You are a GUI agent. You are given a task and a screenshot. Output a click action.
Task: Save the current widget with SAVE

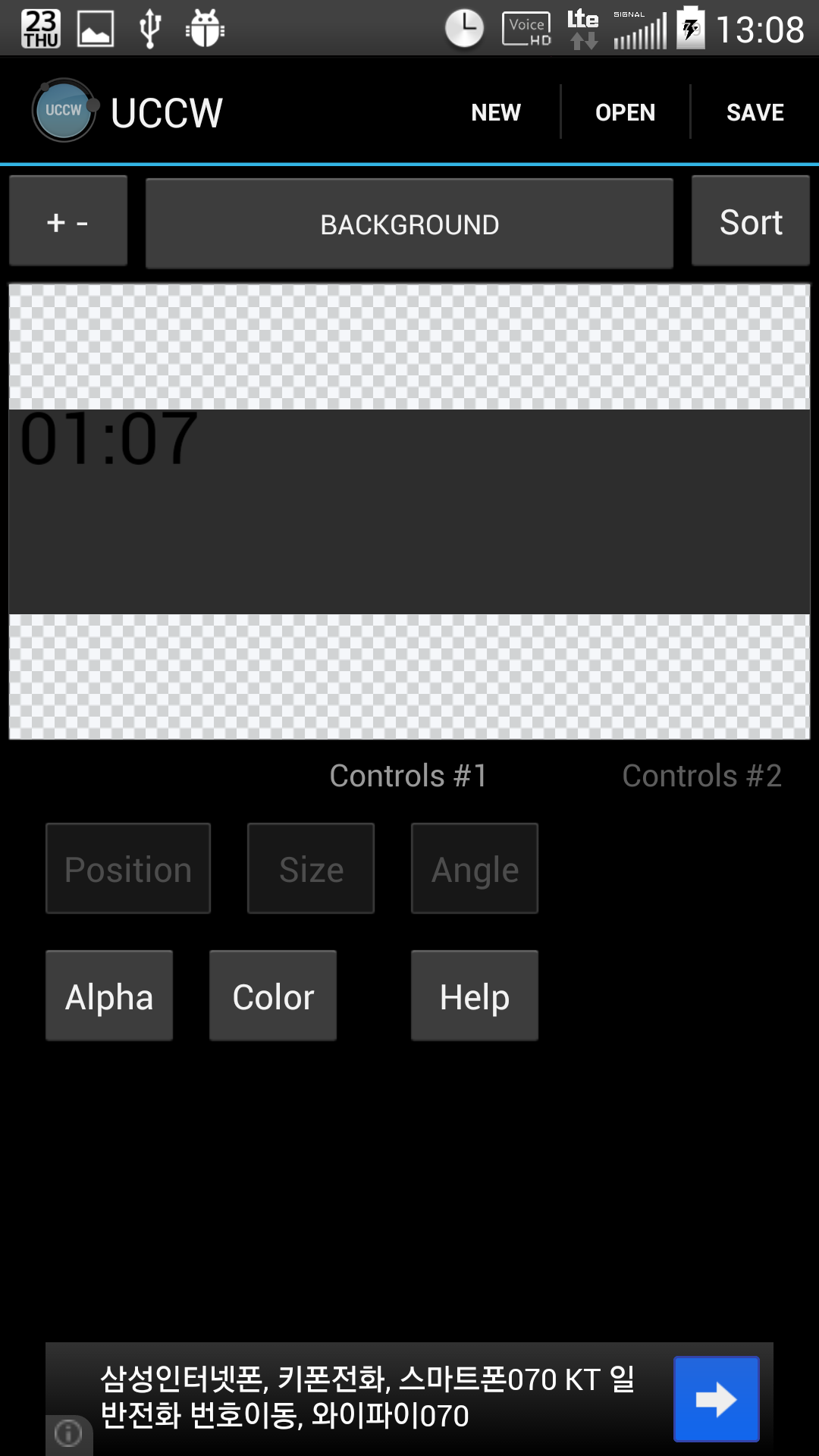tap(755, 112)
